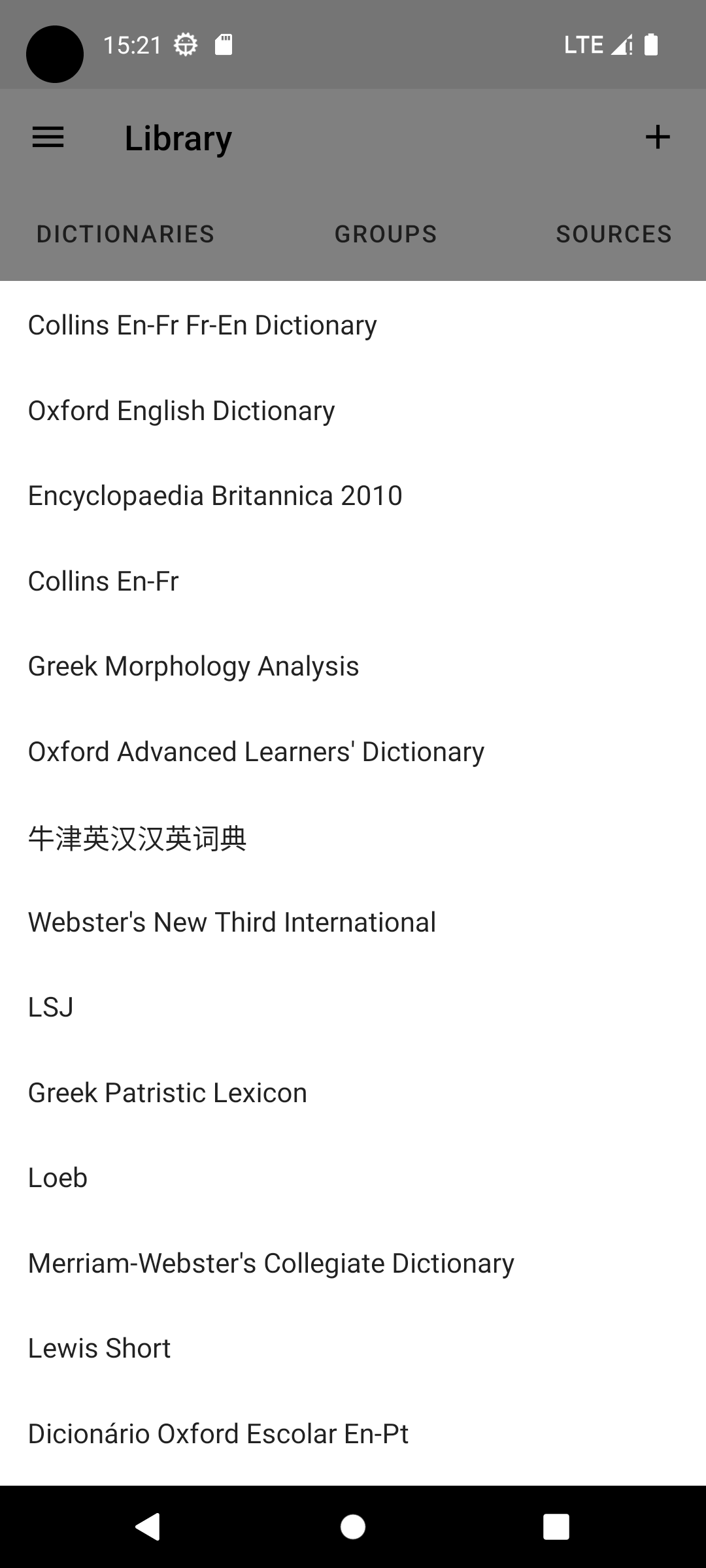Add a new dictionary with plus icon

click(658, 137)
